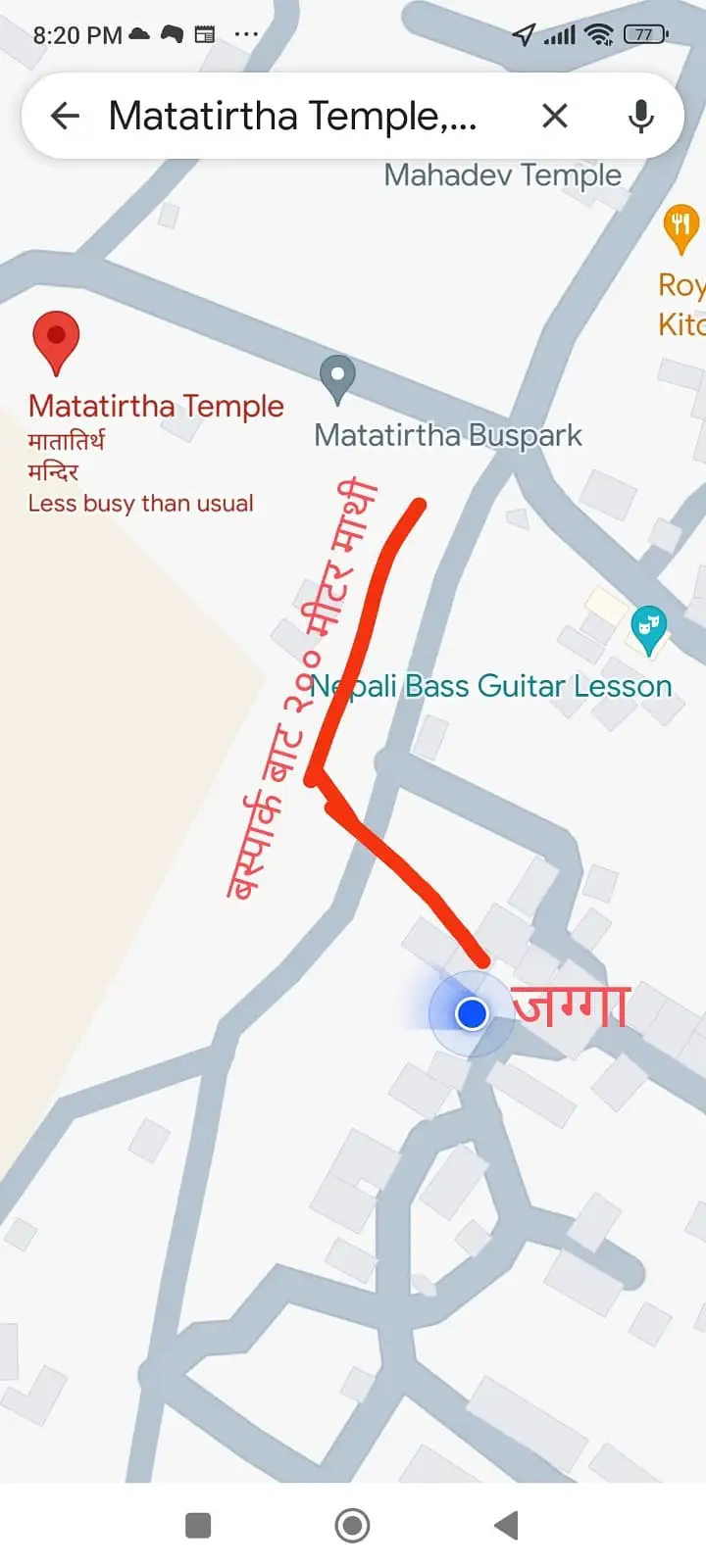706x1568 pixels.
Task: Start voice search with the microphone
Action: pyautogui.click(x=640, y=117)
